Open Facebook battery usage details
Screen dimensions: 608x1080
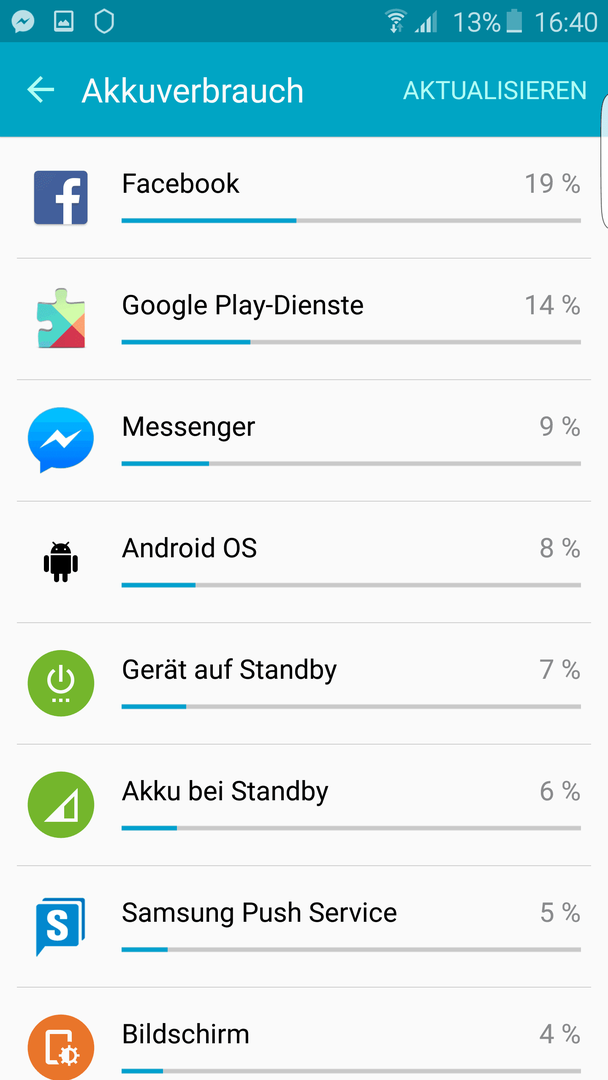pyautogui.click(x=304, y=198)
